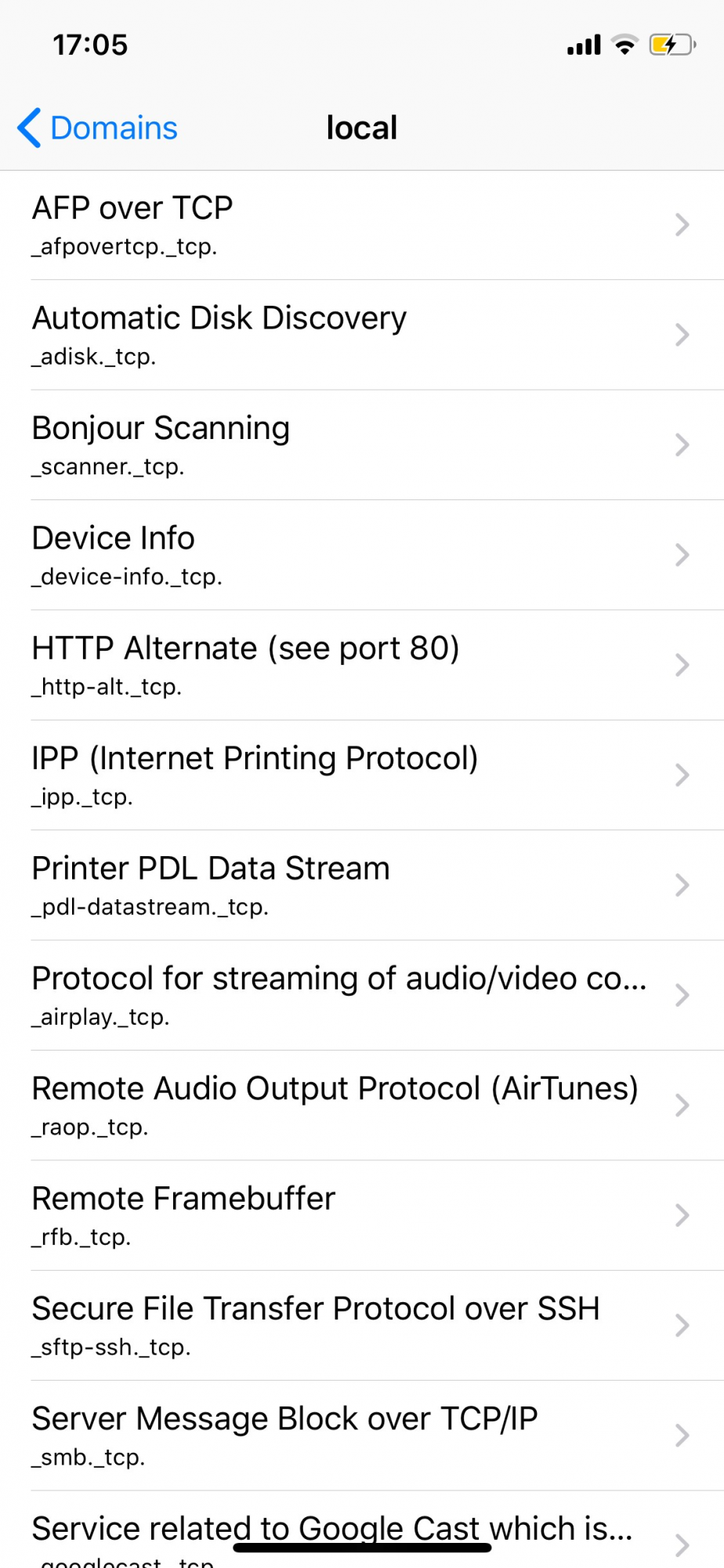Open Server Message Block over TCP/IP
This screenshot has width=724, height=1568.
[360, 1436]
